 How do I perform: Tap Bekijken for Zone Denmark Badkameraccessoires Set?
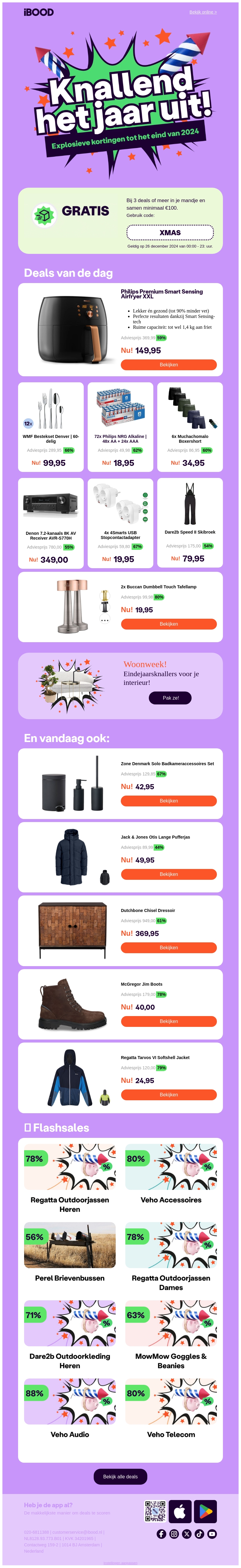point(168,801)
